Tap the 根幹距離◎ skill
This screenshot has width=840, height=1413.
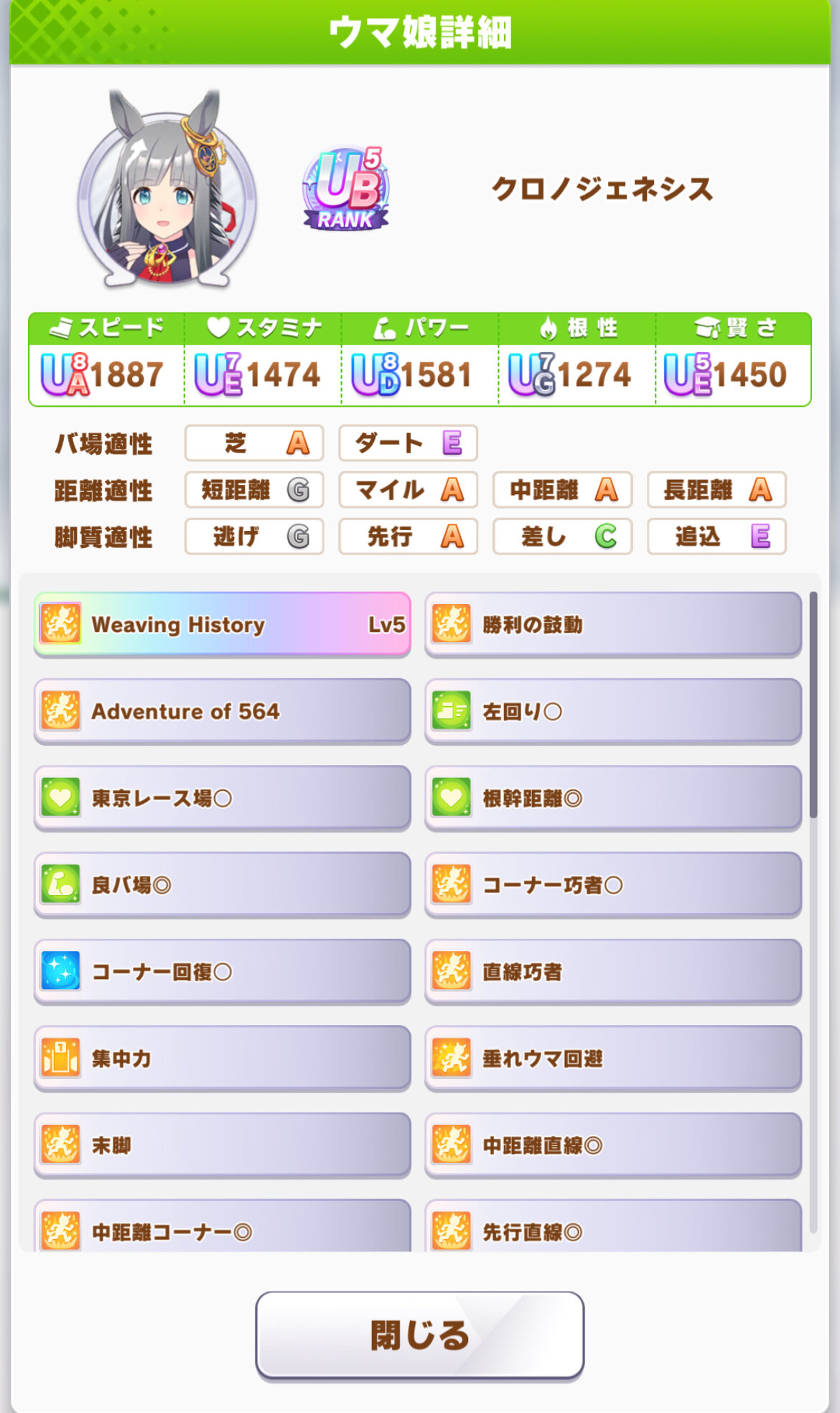click(613, 798)
